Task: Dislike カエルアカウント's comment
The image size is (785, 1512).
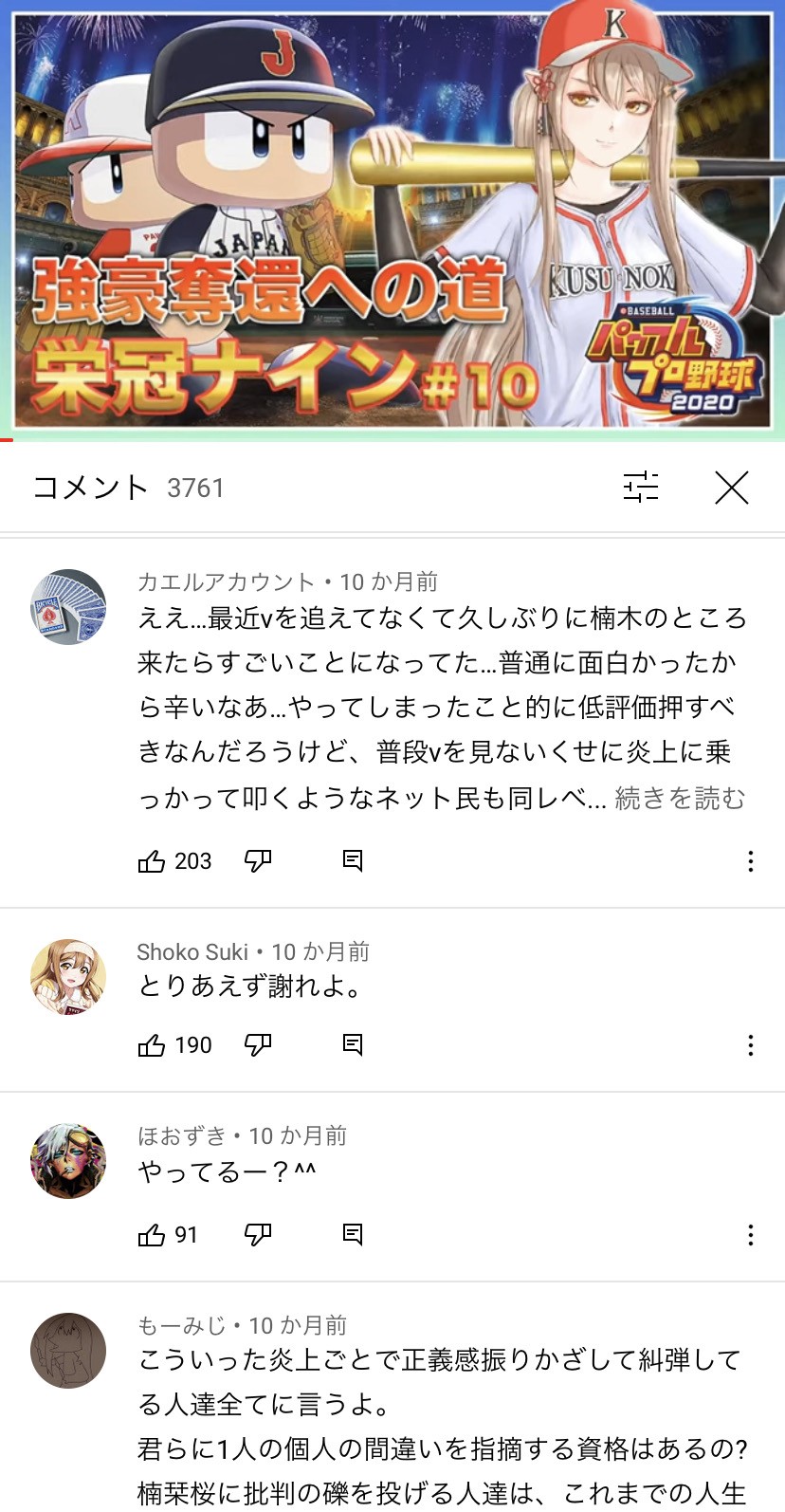Action: [258, 860]
